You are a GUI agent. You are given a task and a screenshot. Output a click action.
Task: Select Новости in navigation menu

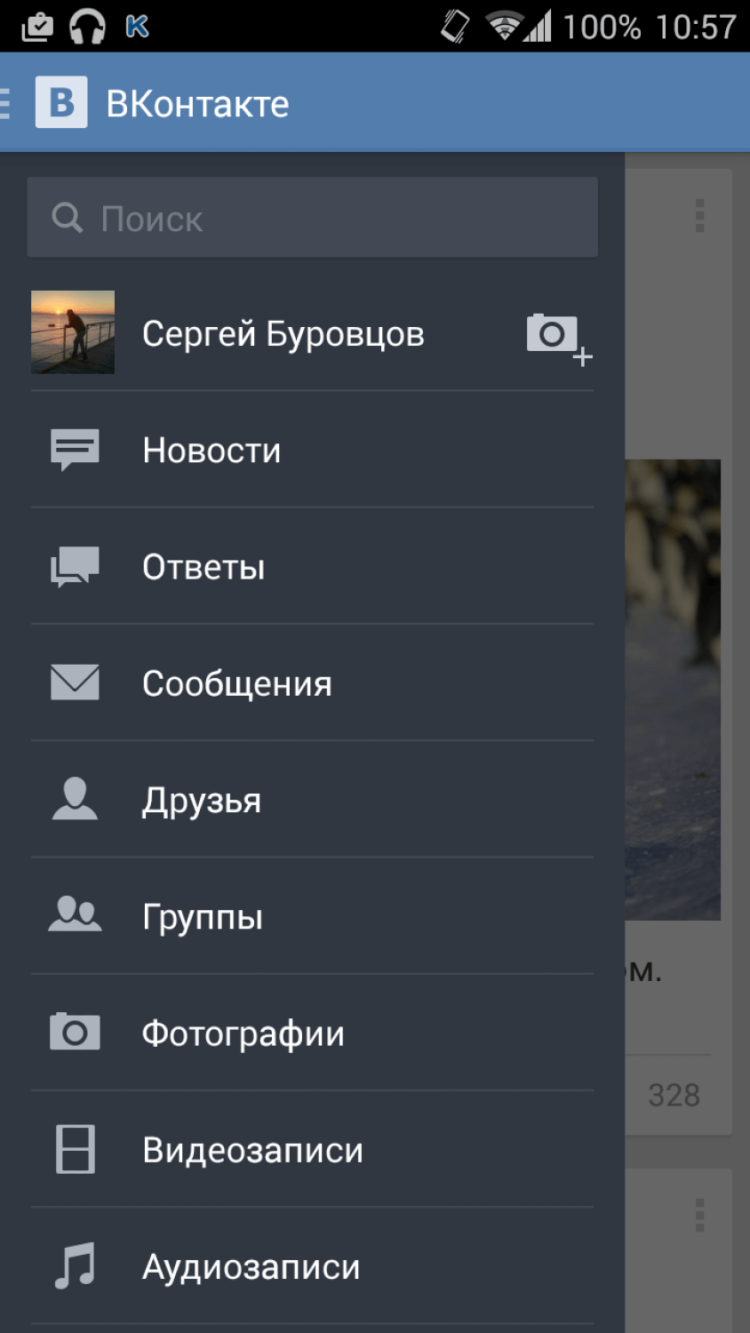(212, 449)
